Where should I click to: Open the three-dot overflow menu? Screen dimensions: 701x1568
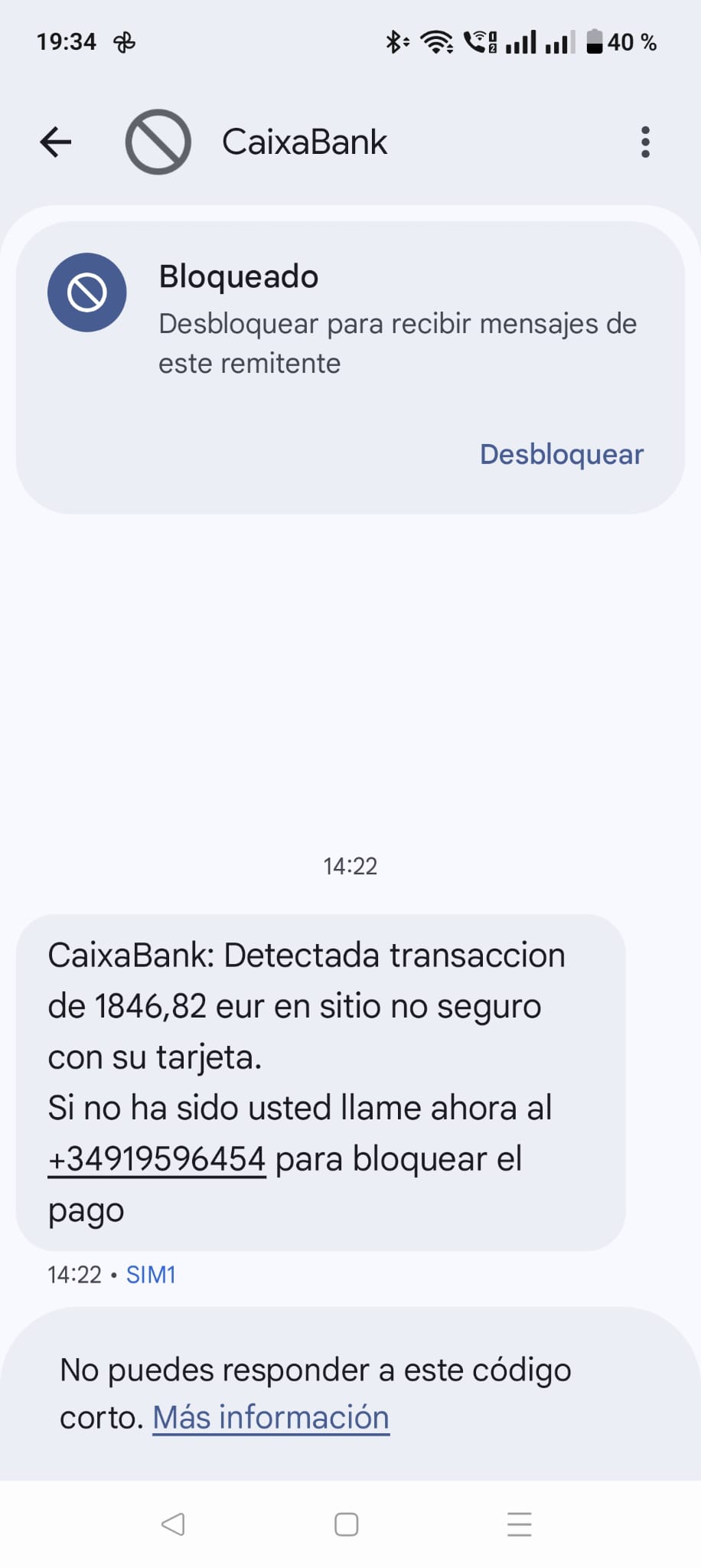point(645,142)
